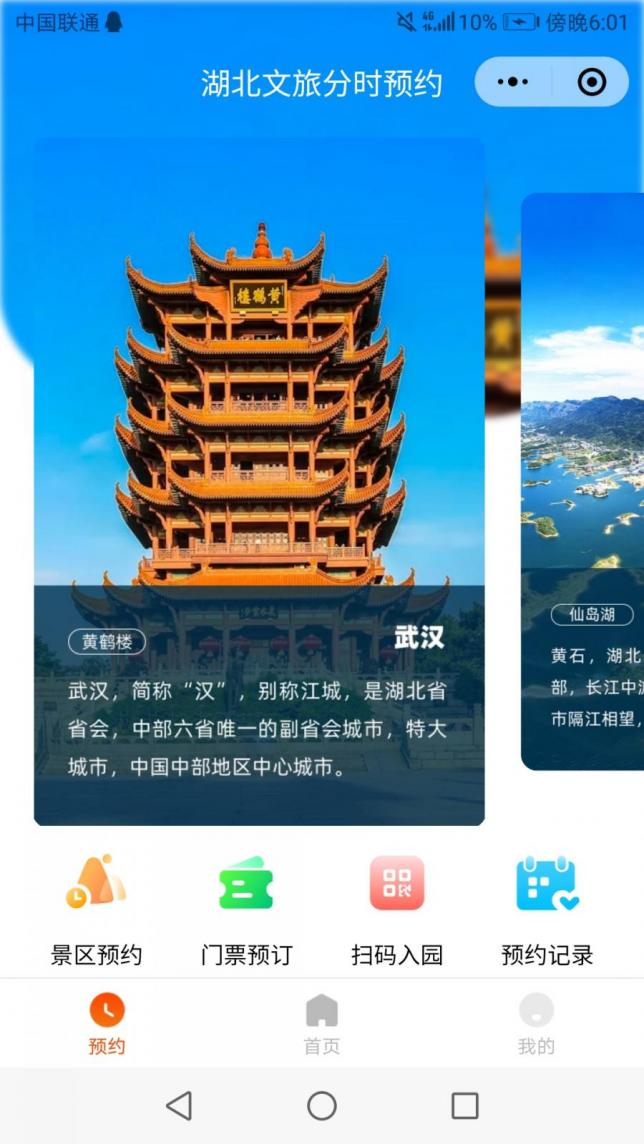View 预约记录 reservation records

(547, 910)
